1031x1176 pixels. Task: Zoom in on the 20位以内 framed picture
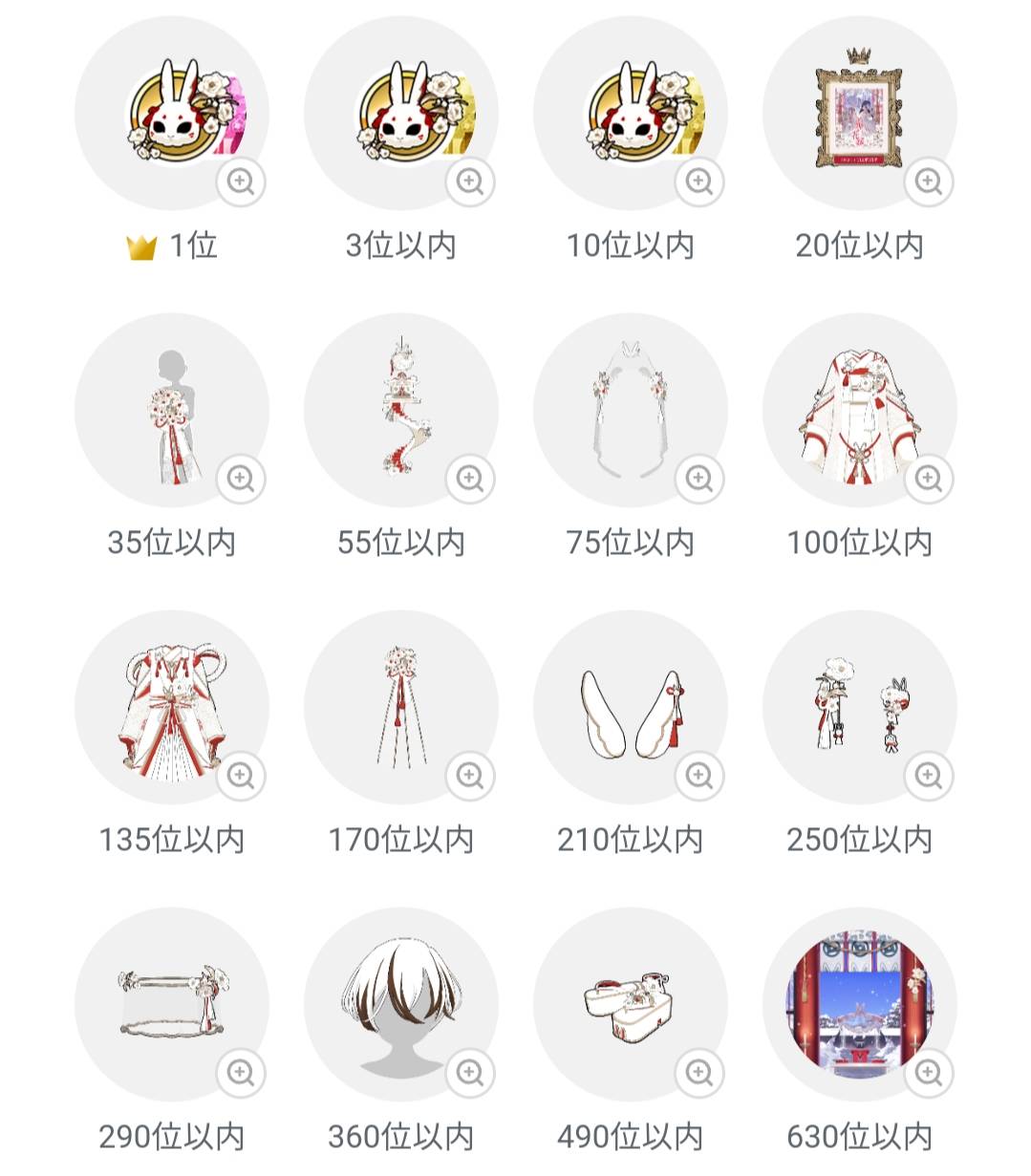pyautogui.click(x=929, y=182)
